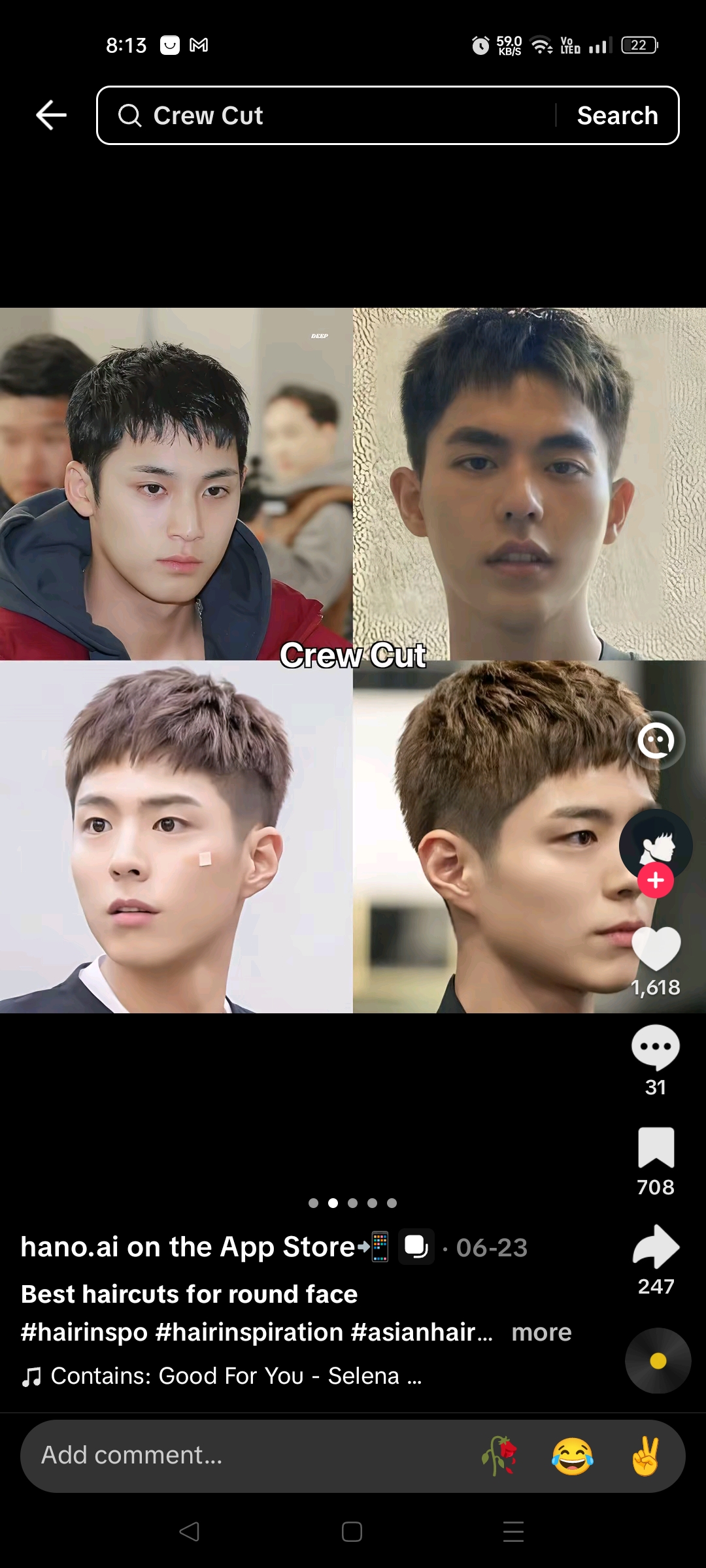This screenshot has width=706, height=1568.
Task: Follow the creator with the plus badge
Action: (x=656, y=880)
